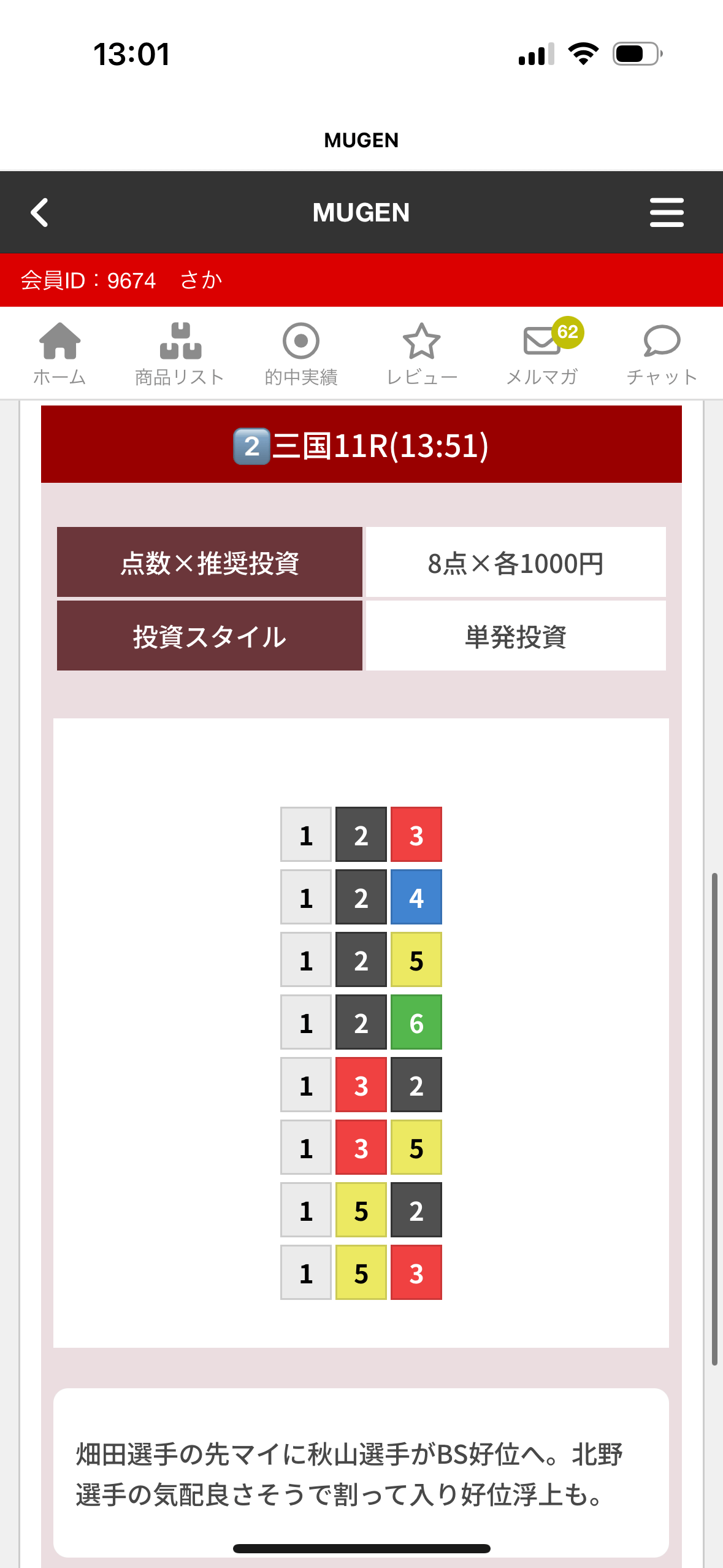Open the チャット tab

[662, 354]
